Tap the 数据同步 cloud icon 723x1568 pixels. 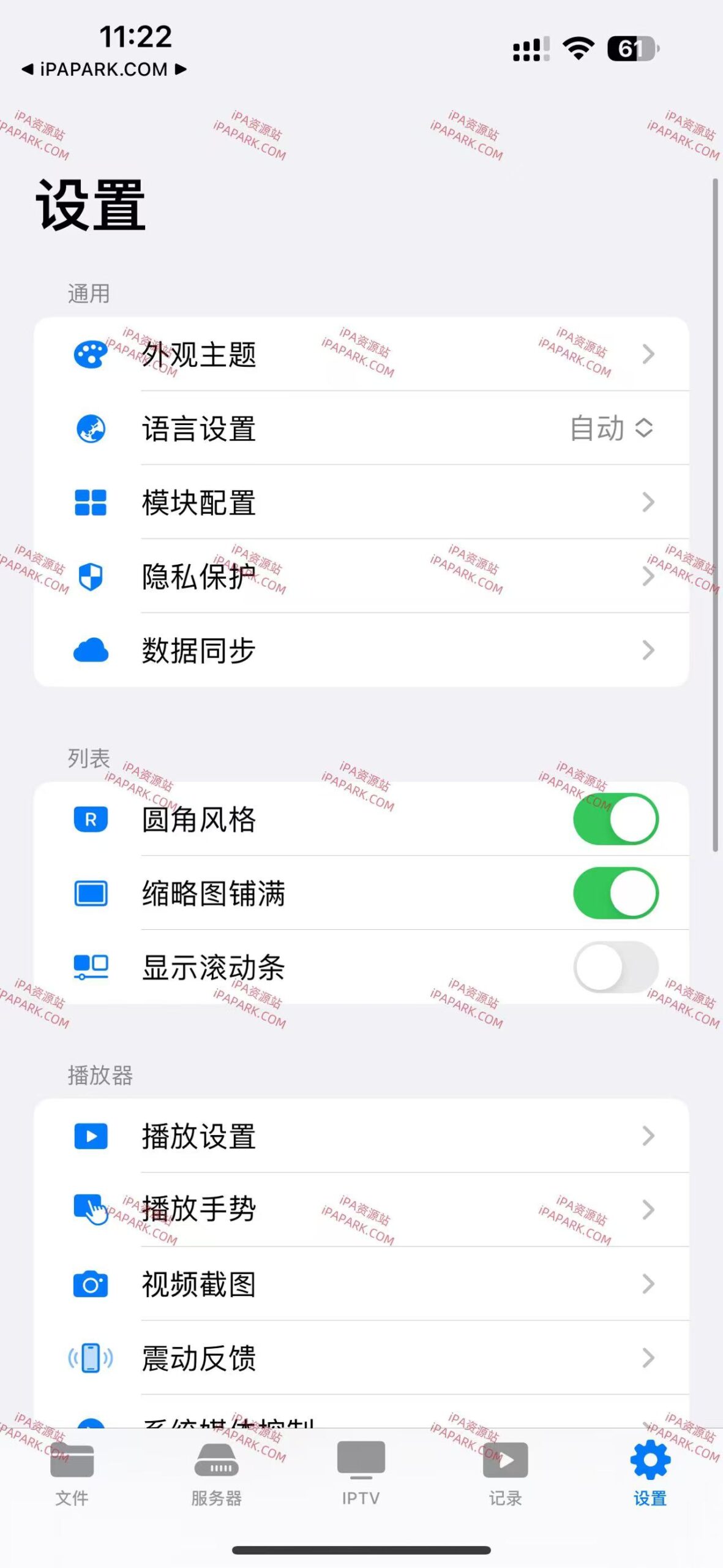[91, 650]
